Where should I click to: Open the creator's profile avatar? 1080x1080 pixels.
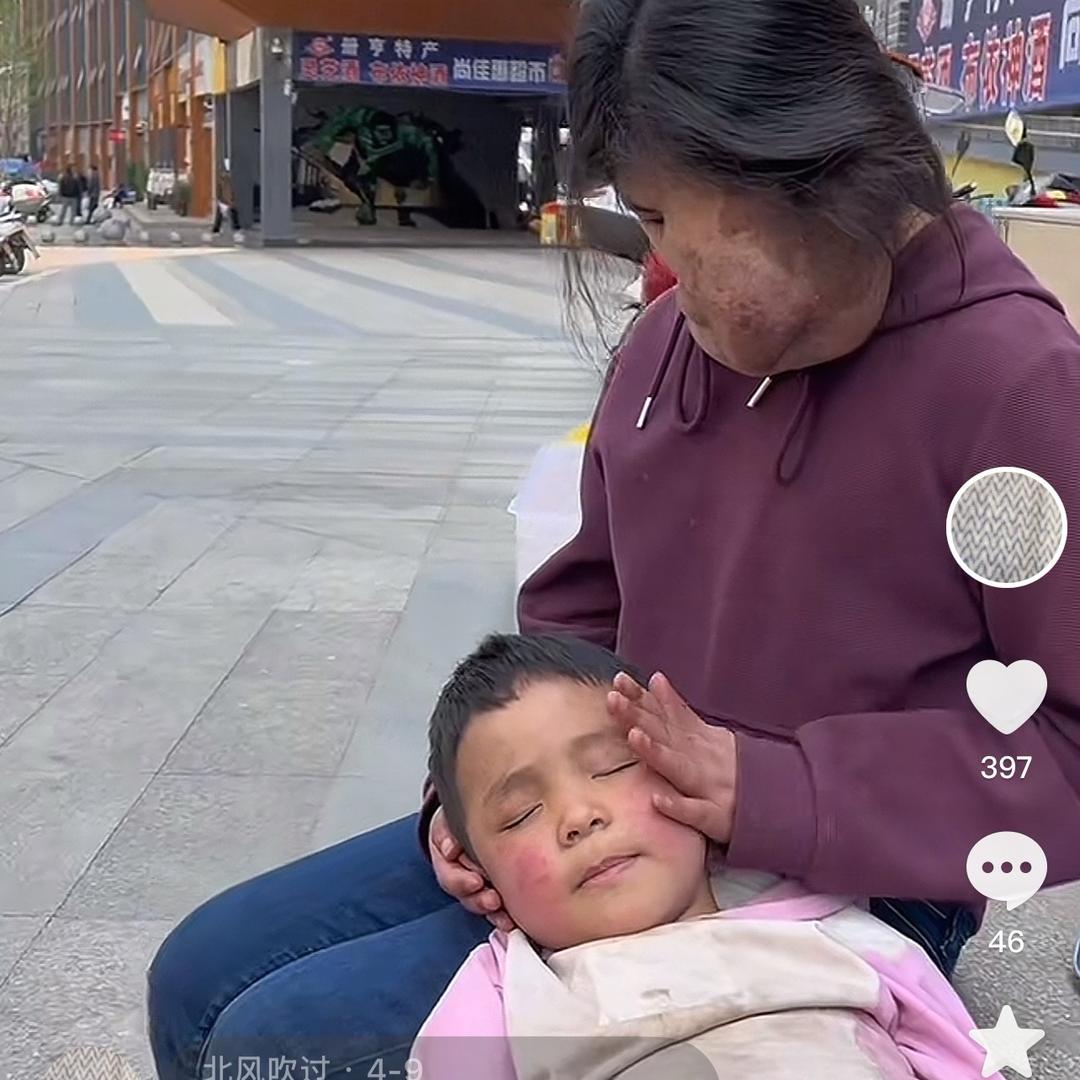[1006, 527]
